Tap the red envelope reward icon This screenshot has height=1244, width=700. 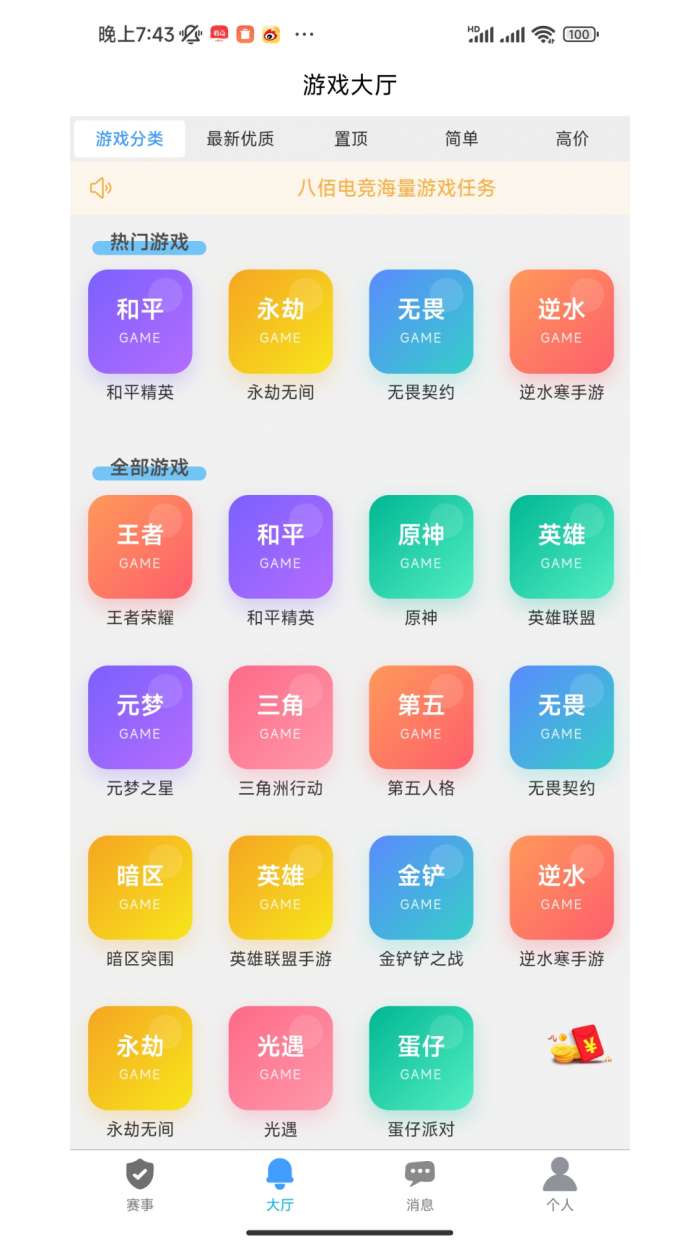tap(579, 1047)
